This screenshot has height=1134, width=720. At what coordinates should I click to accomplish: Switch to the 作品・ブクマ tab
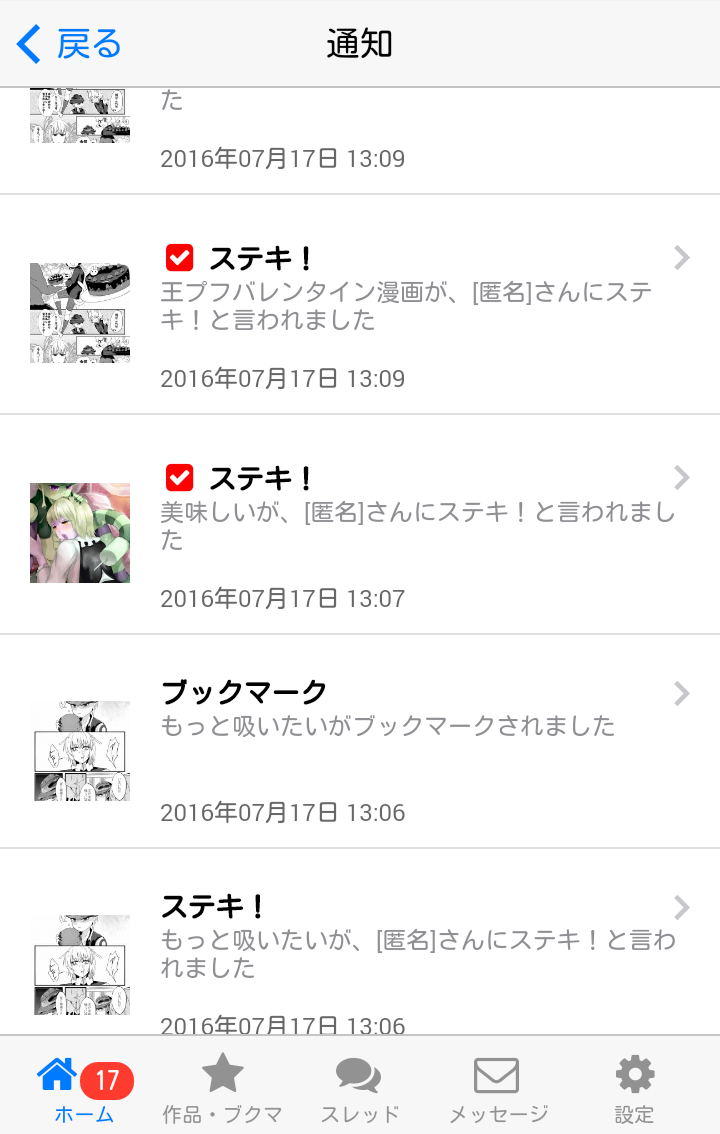click(222, 1087)
